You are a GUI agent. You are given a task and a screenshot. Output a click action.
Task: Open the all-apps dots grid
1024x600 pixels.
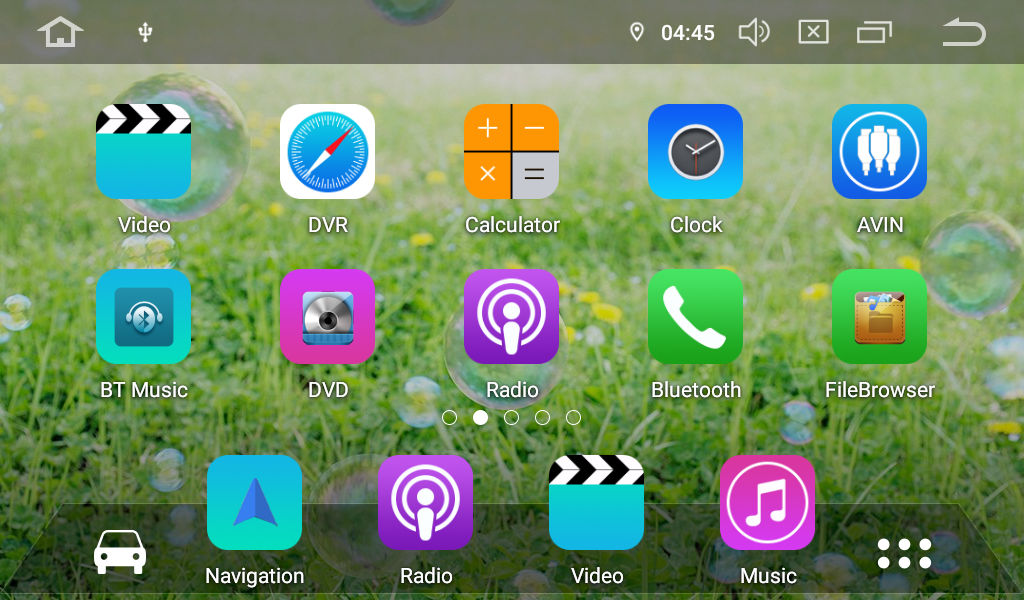tap(904, 553)
